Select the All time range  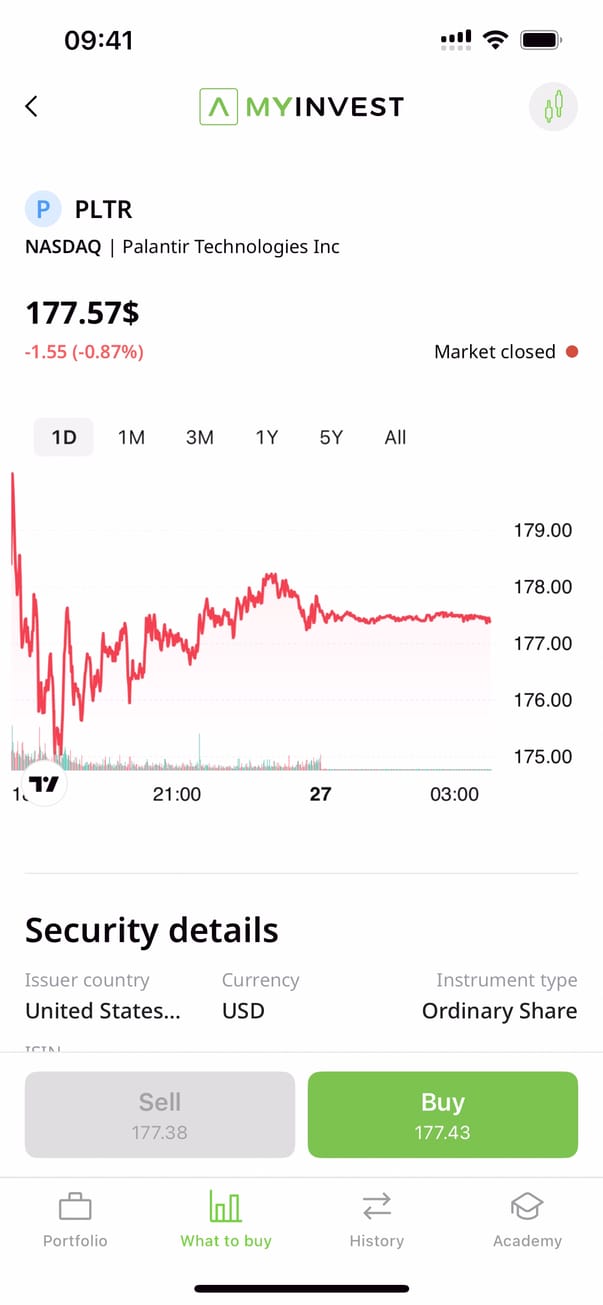395,437
